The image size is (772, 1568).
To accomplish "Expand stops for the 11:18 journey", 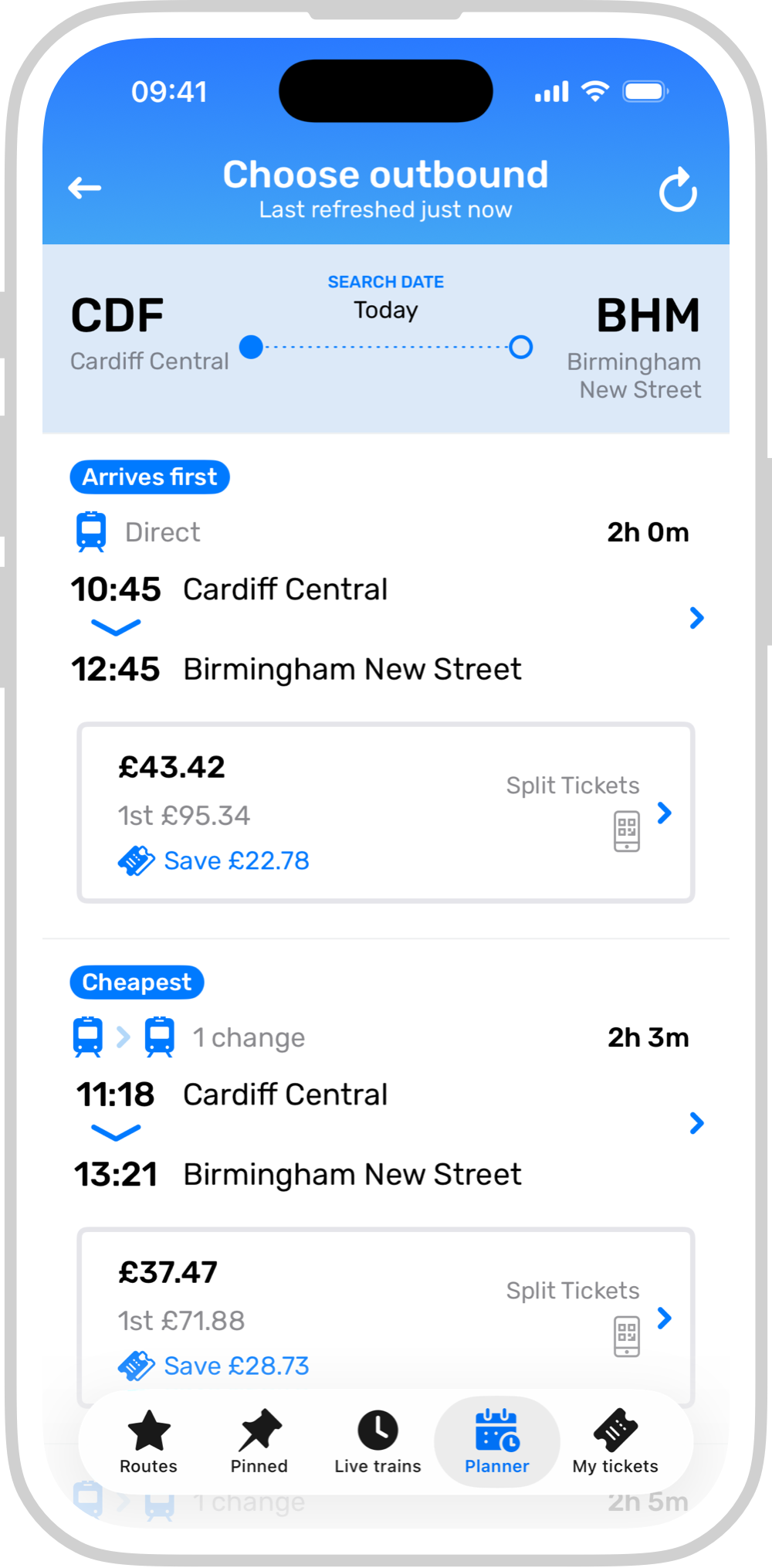I will pyautogui.click(x=116, y=1134).
